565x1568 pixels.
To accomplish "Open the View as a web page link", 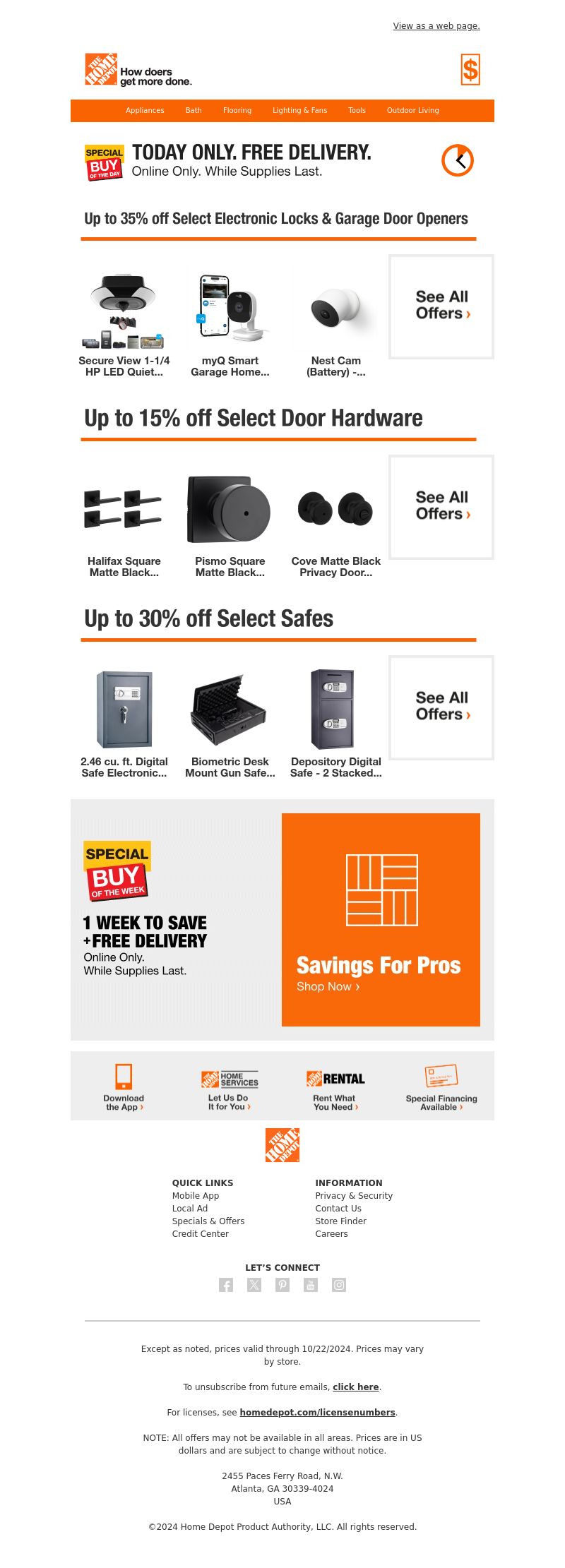I will pos(436,26).
